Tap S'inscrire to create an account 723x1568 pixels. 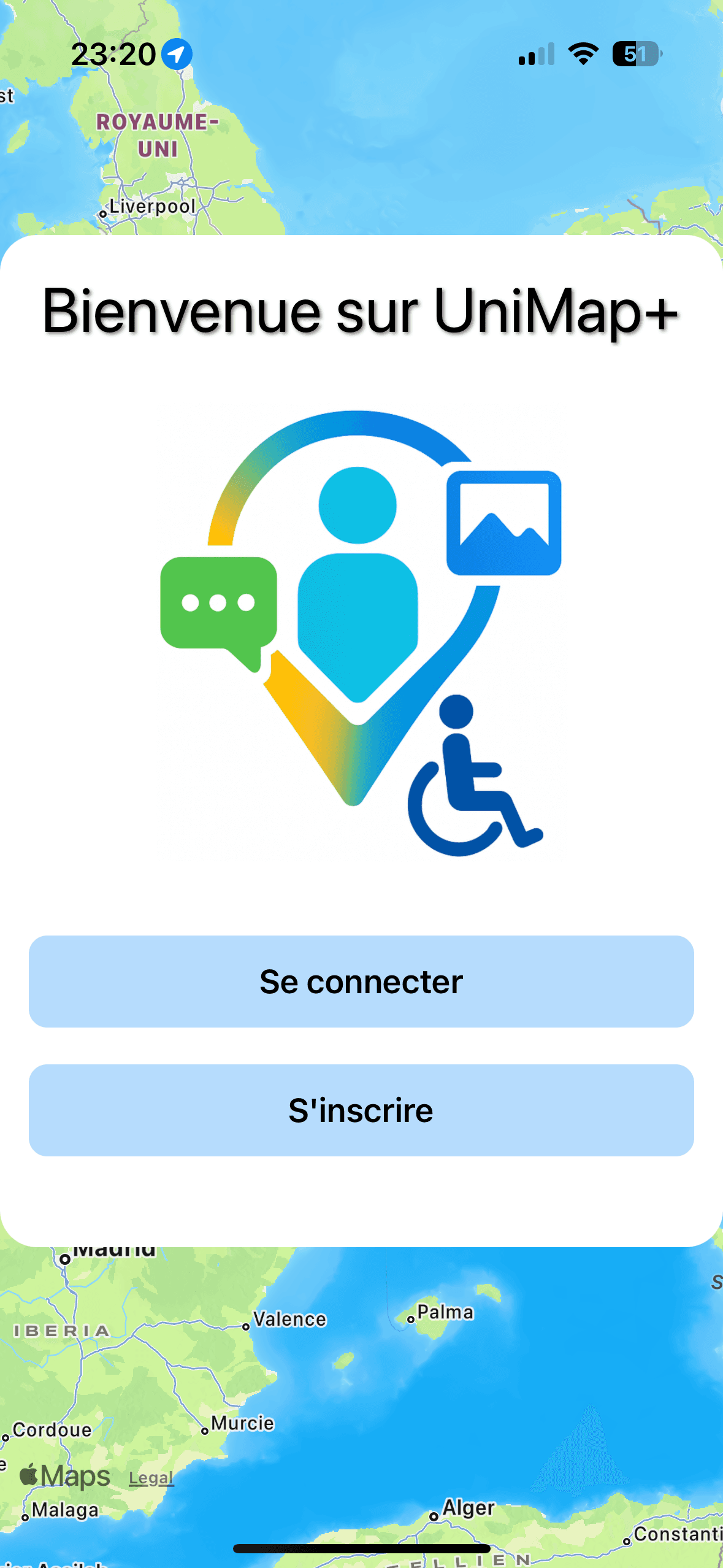coord(361,1109)
